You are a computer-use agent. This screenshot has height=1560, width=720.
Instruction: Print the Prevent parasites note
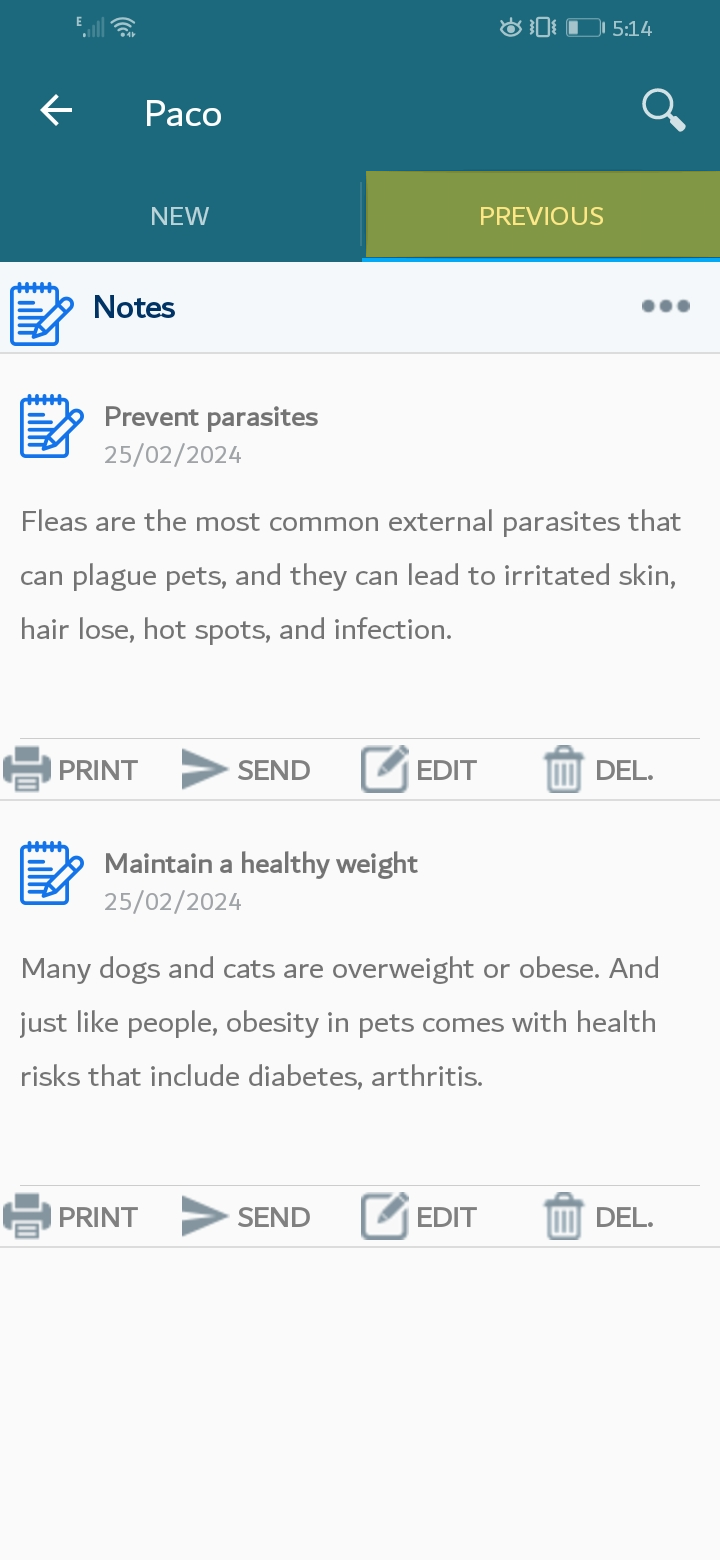(x=71, y=770)
